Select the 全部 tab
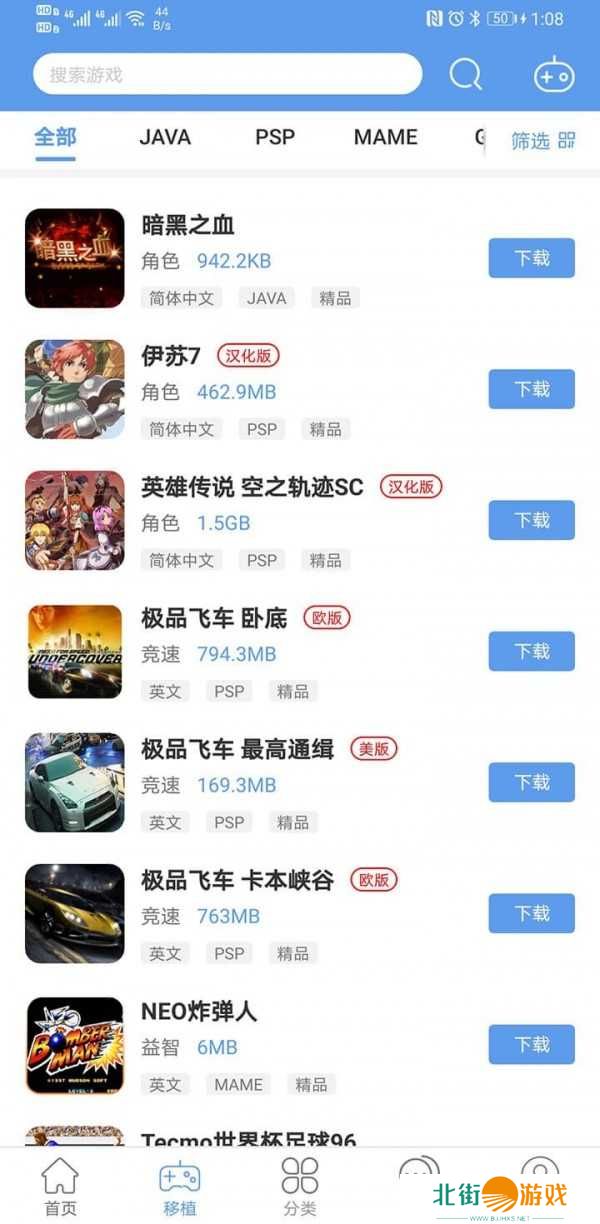 click(x=55, y=138)
